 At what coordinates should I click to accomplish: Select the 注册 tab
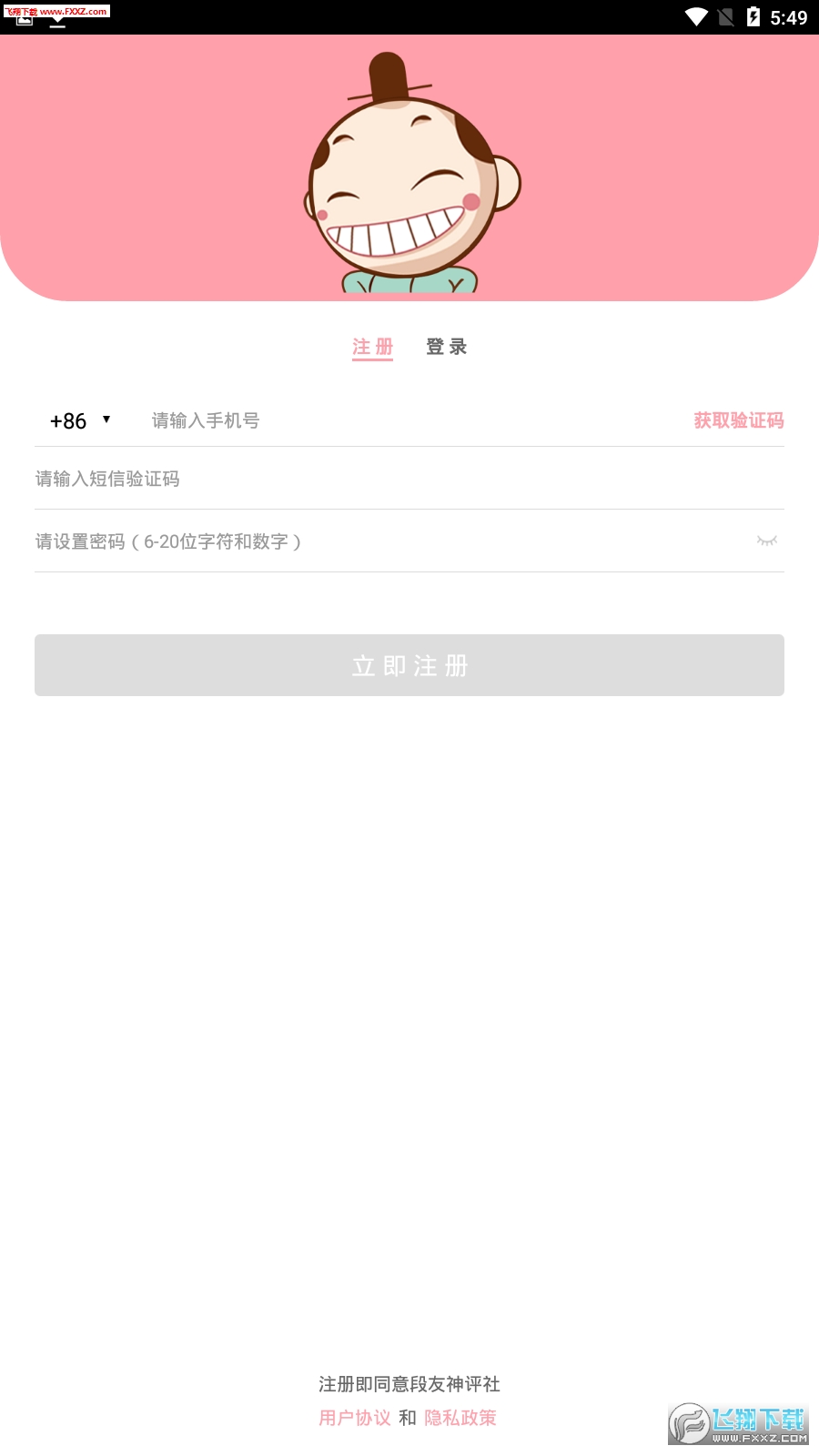(372, 347)
